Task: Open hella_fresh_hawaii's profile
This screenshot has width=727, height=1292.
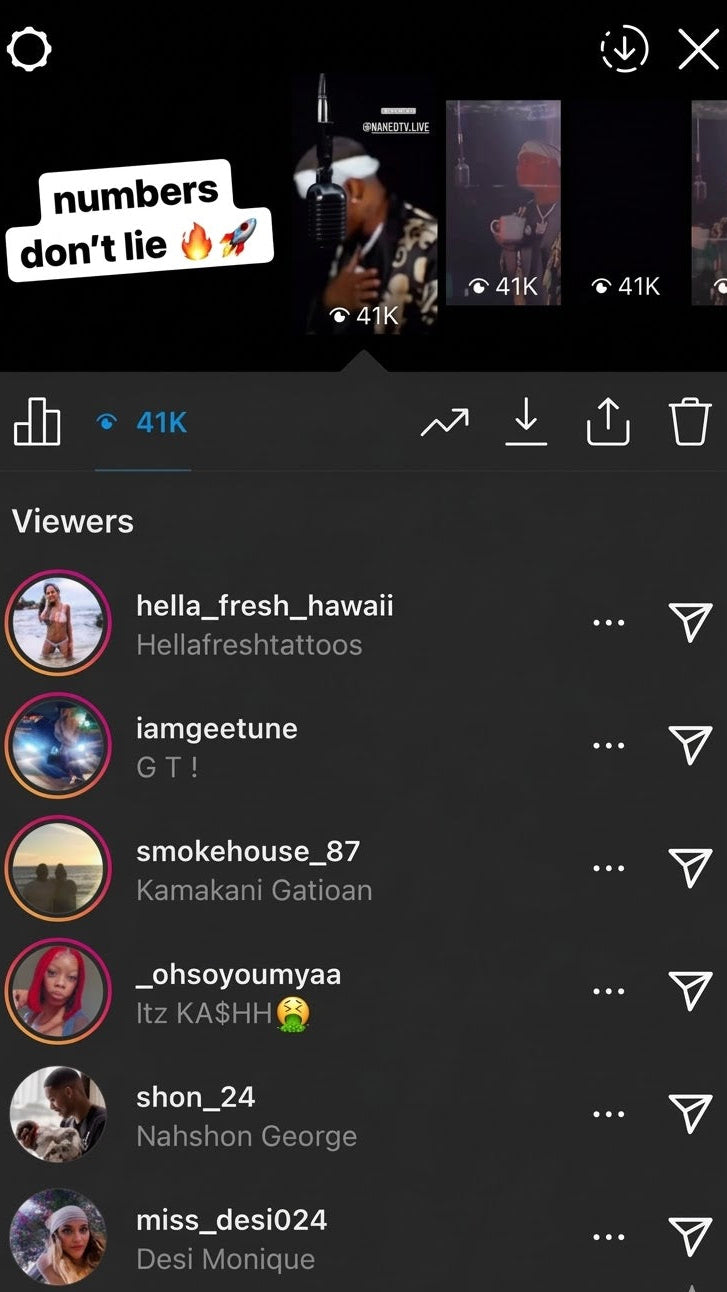Action: point(264,605)
